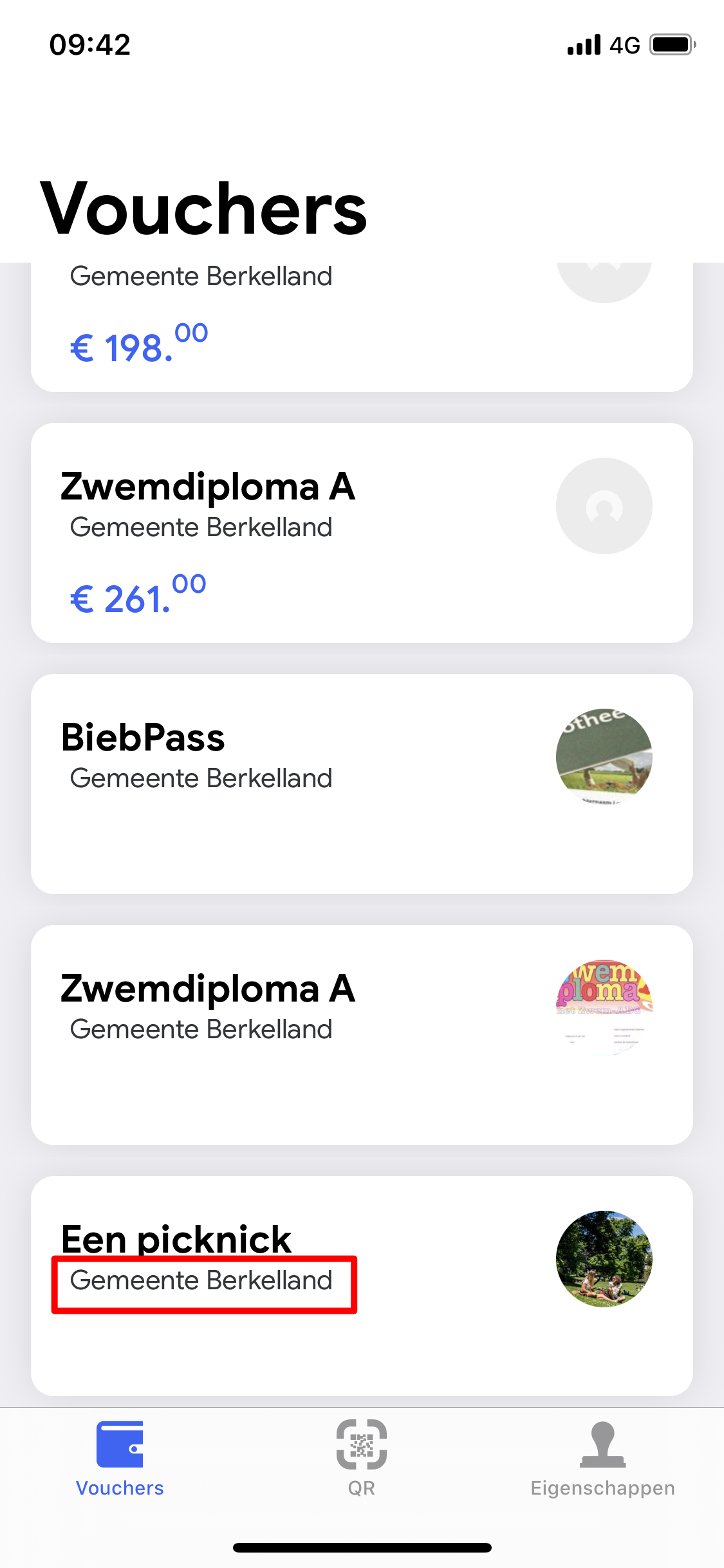View the Een picknick voucher
Image resolution: width=724 pixels, height=1568 pixels.
point(360,1286)
